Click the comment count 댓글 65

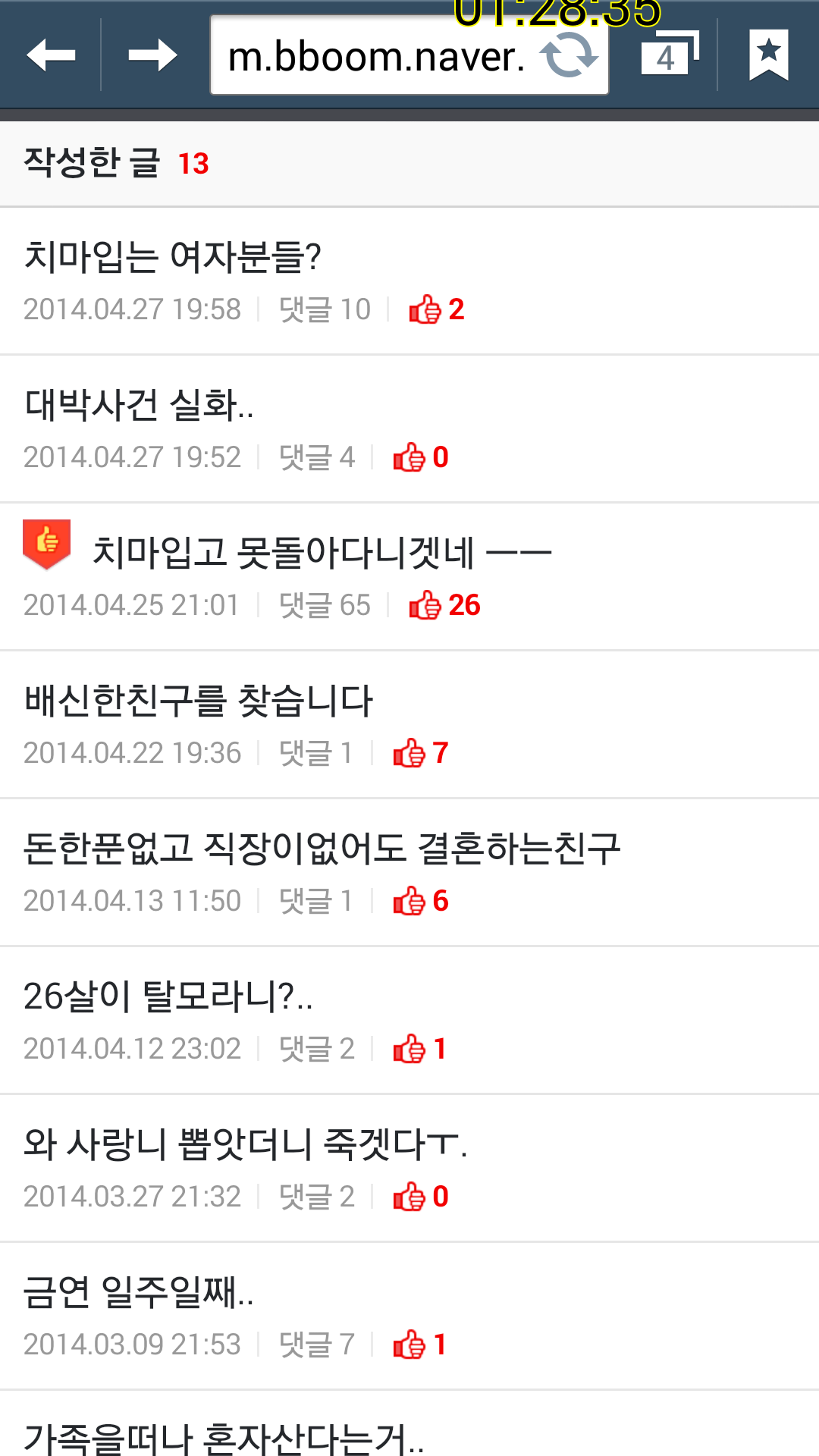(x=324, y=604)
